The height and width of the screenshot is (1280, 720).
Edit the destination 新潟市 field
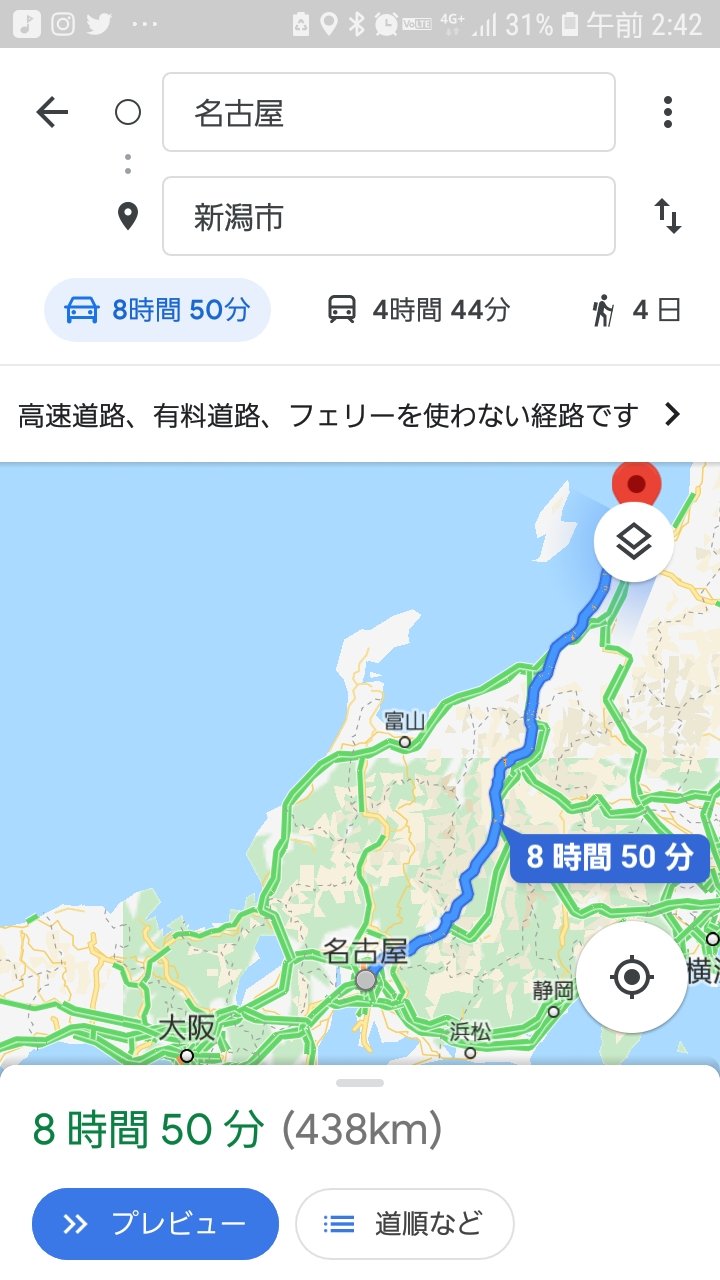(x=388, y=216)
